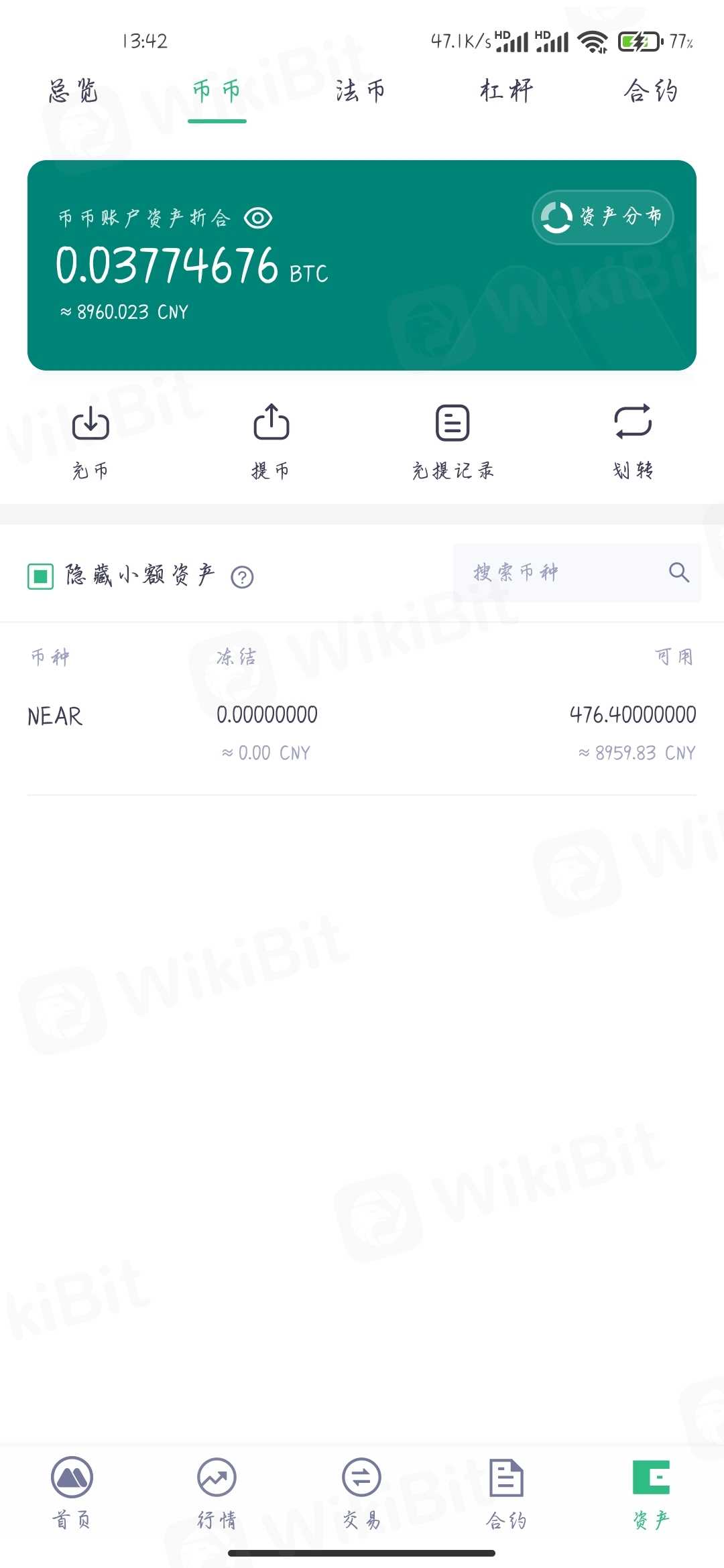Open 资产分布 asset distribution
This screenshot has height=1568, width=724.
603,217
